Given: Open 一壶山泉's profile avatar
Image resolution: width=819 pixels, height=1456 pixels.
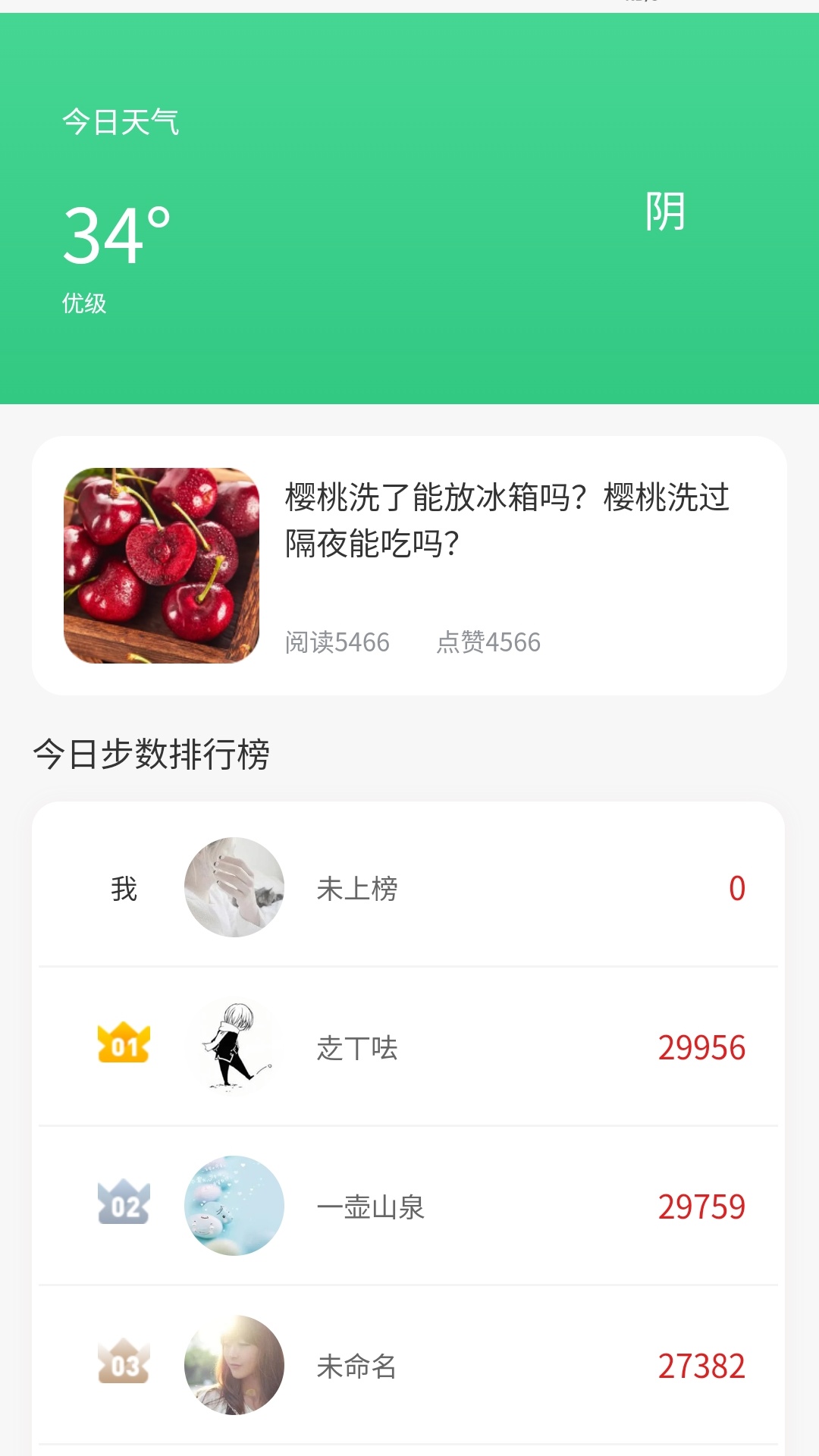Looking at the screenshot, I should pos(234,1207).
